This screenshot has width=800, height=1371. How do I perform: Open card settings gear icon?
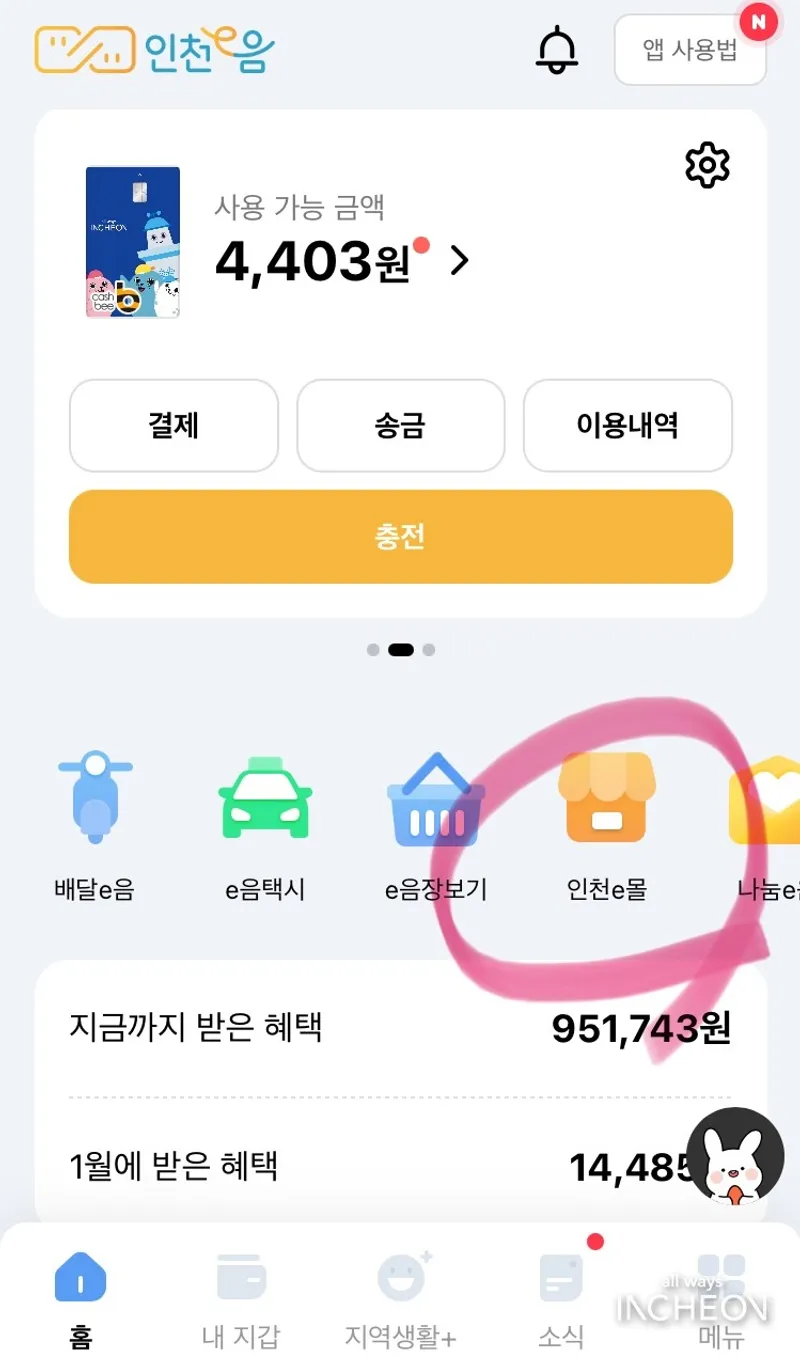(x=707, y=165)
